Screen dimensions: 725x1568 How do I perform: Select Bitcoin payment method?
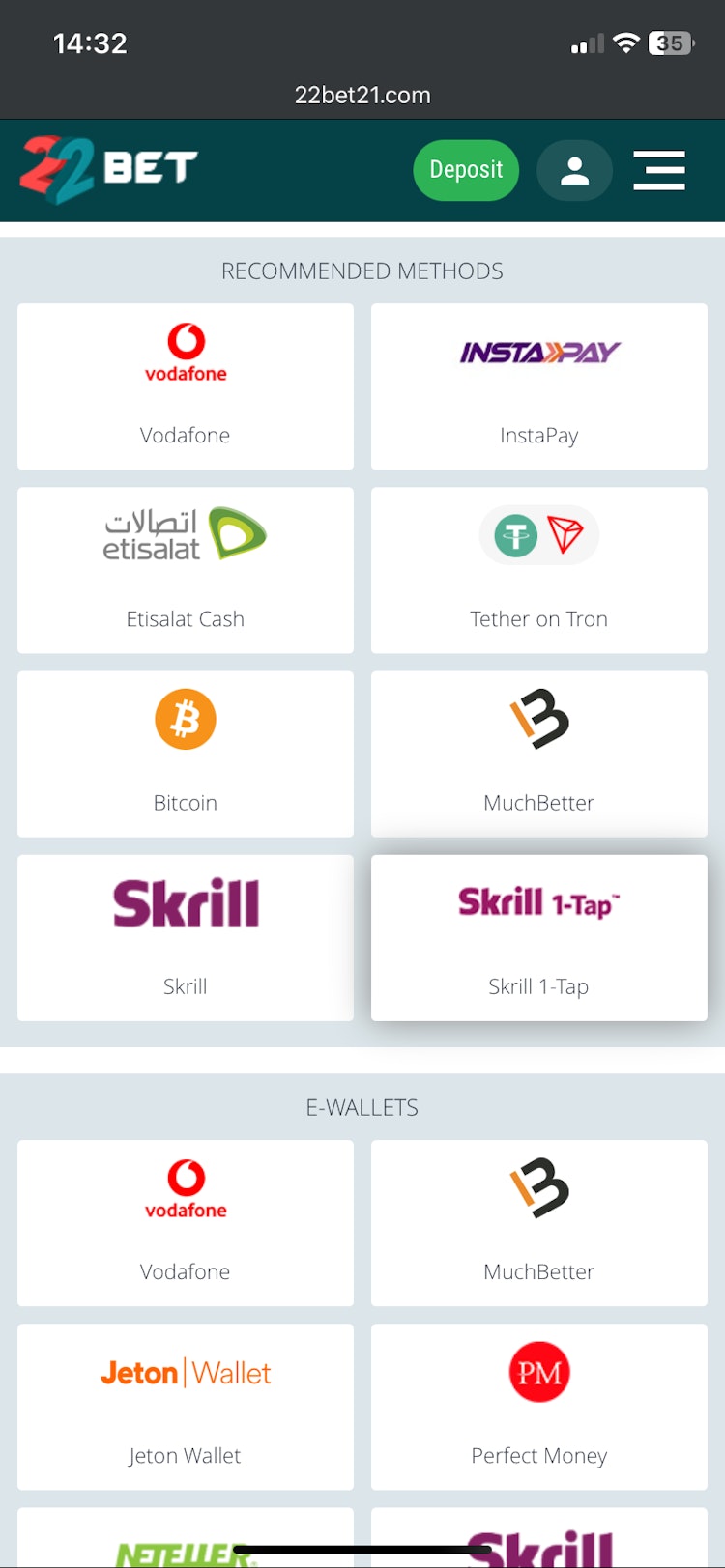186,754
